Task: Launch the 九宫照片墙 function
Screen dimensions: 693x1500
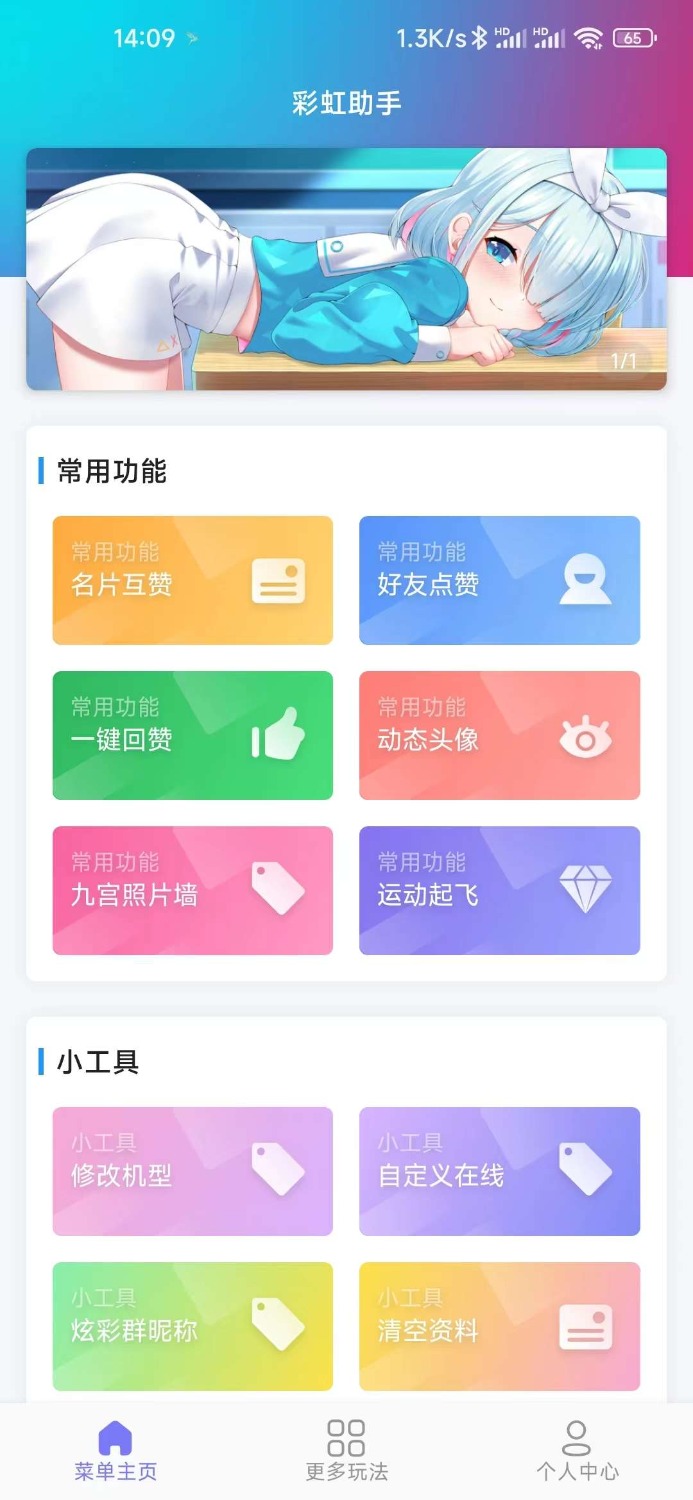Action: click(x=192, y=890)
